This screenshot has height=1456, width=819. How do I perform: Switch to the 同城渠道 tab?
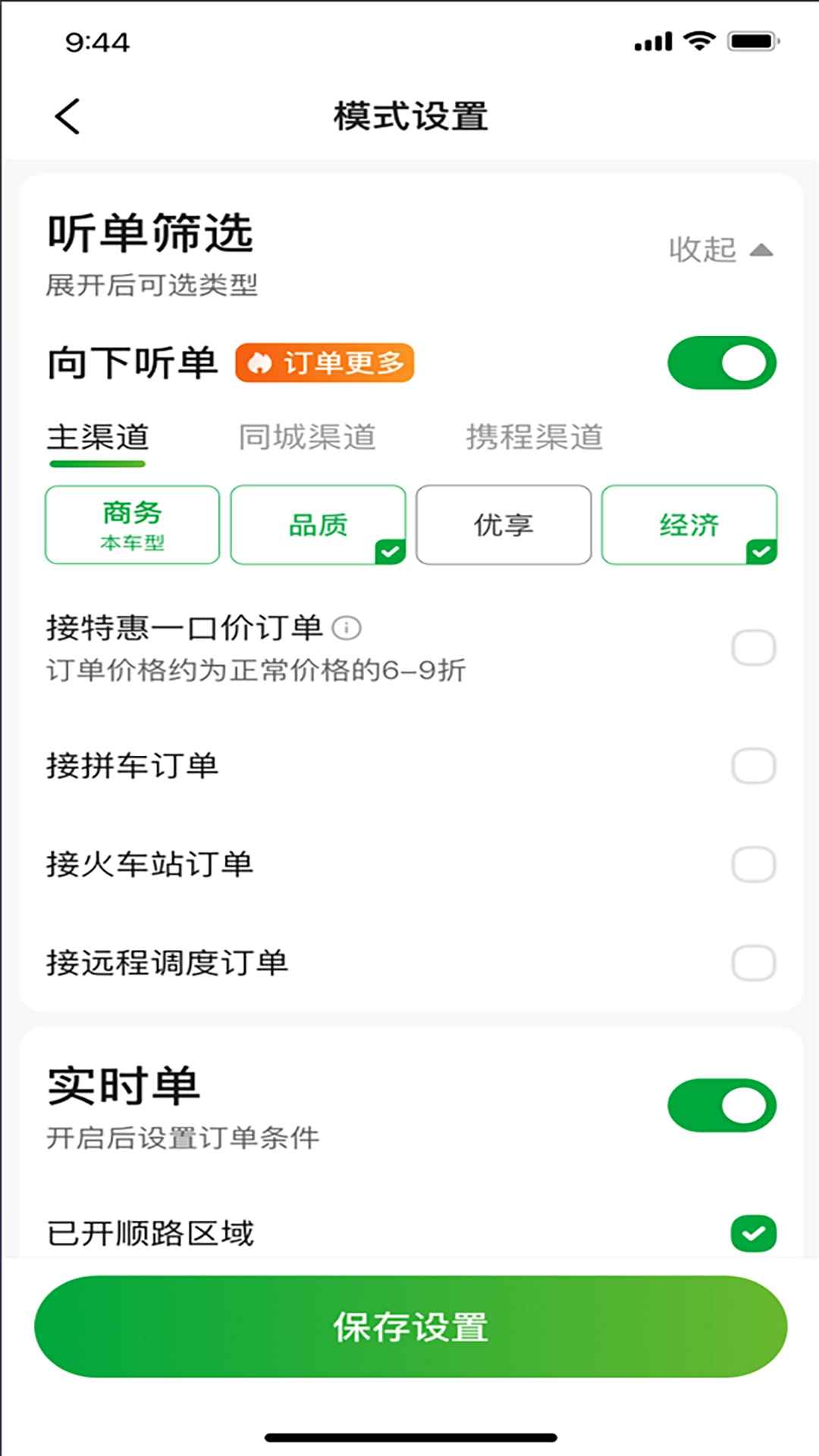point(309,437)
